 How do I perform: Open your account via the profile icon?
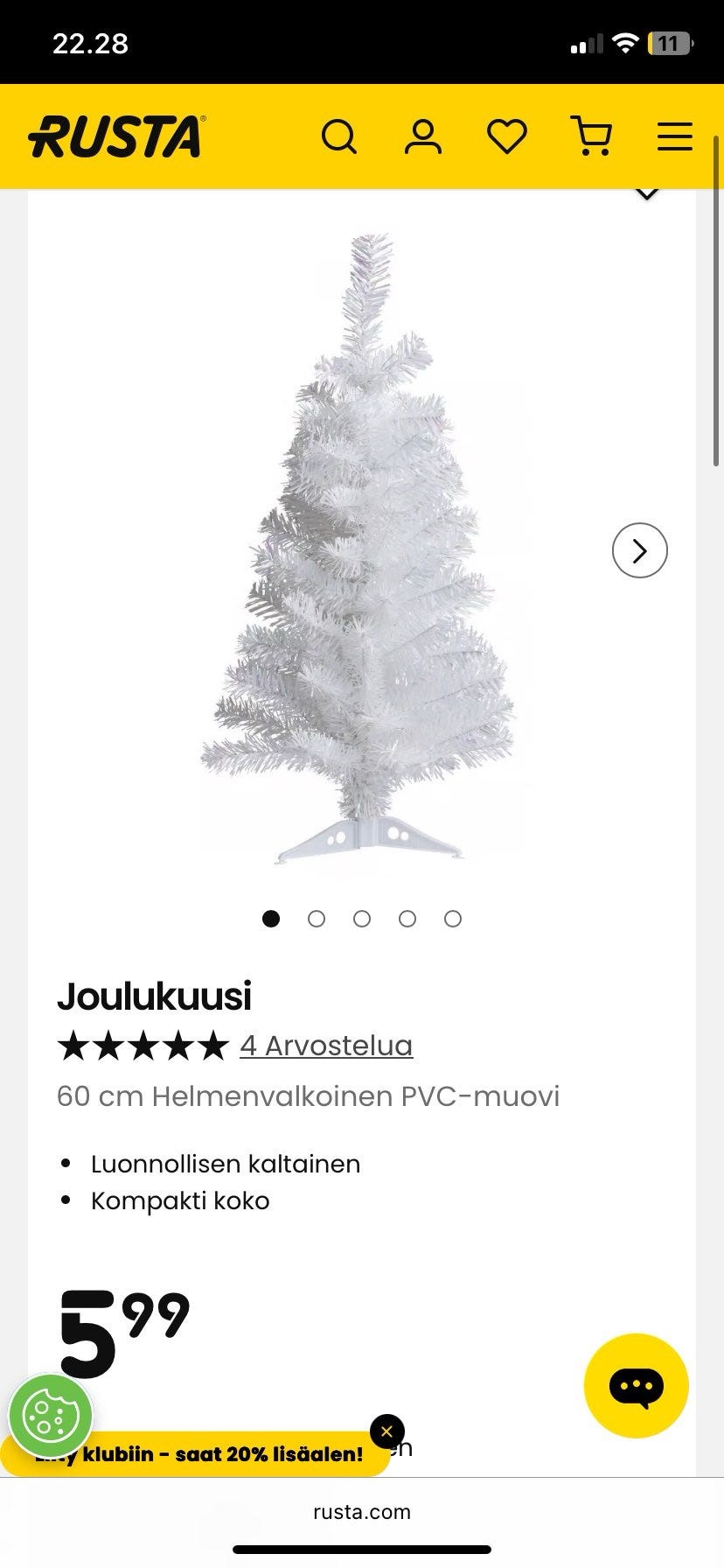423,136
